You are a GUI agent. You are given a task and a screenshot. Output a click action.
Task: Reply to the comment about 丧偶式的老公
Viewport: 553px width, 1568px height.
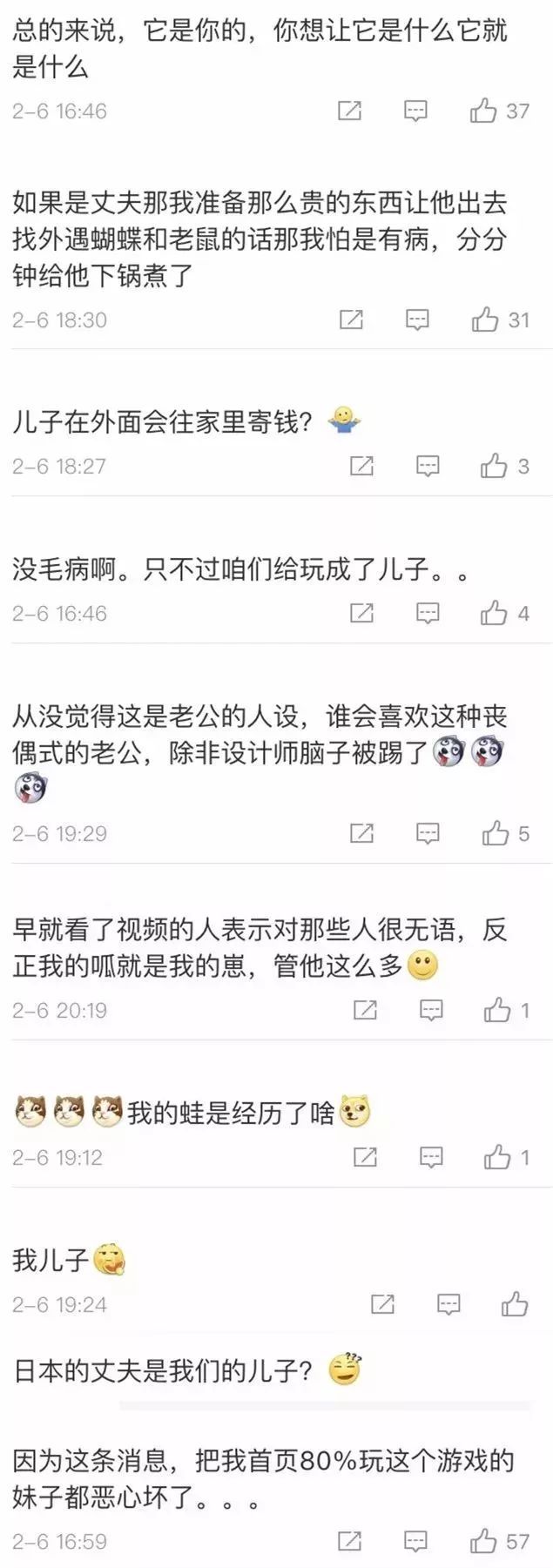(x=427, y=833)
